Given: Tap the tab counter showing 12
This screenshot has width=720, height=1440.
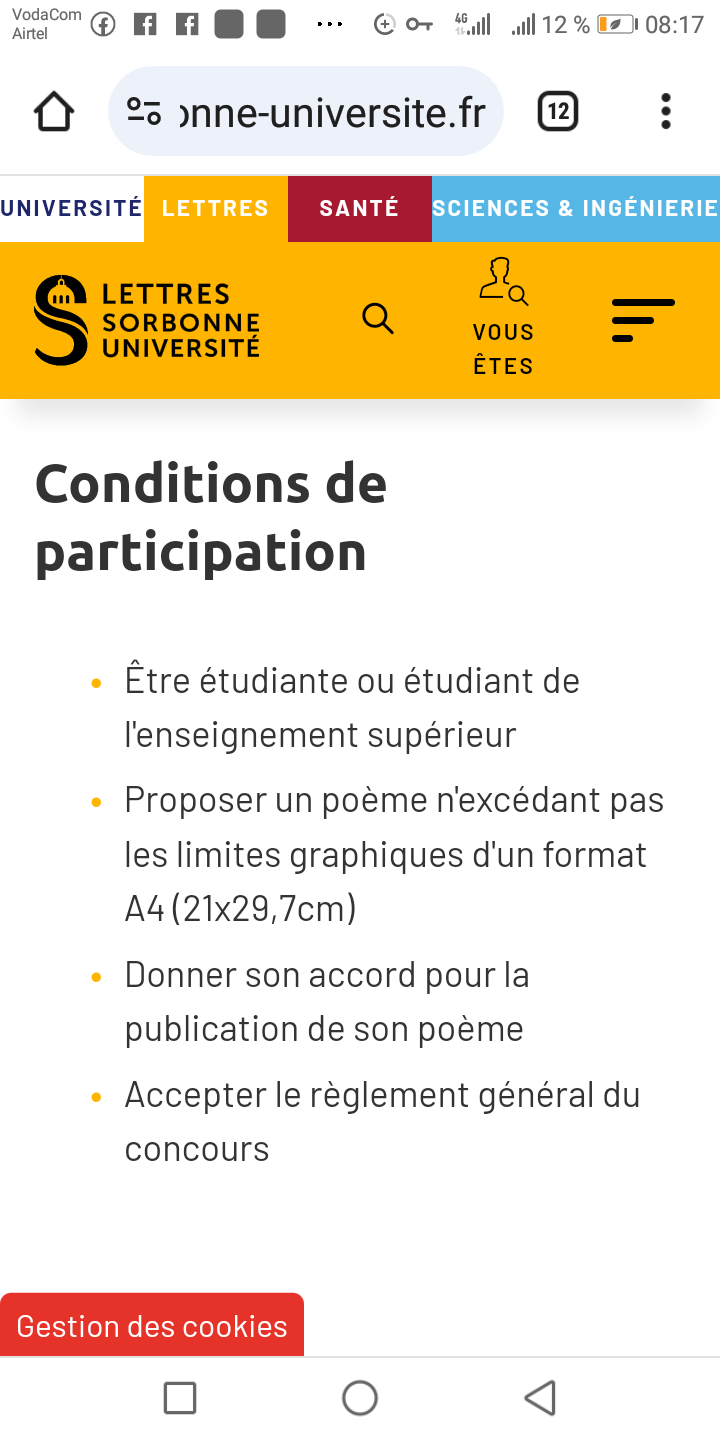Looking at the screenshot, I should pos(558,111).
